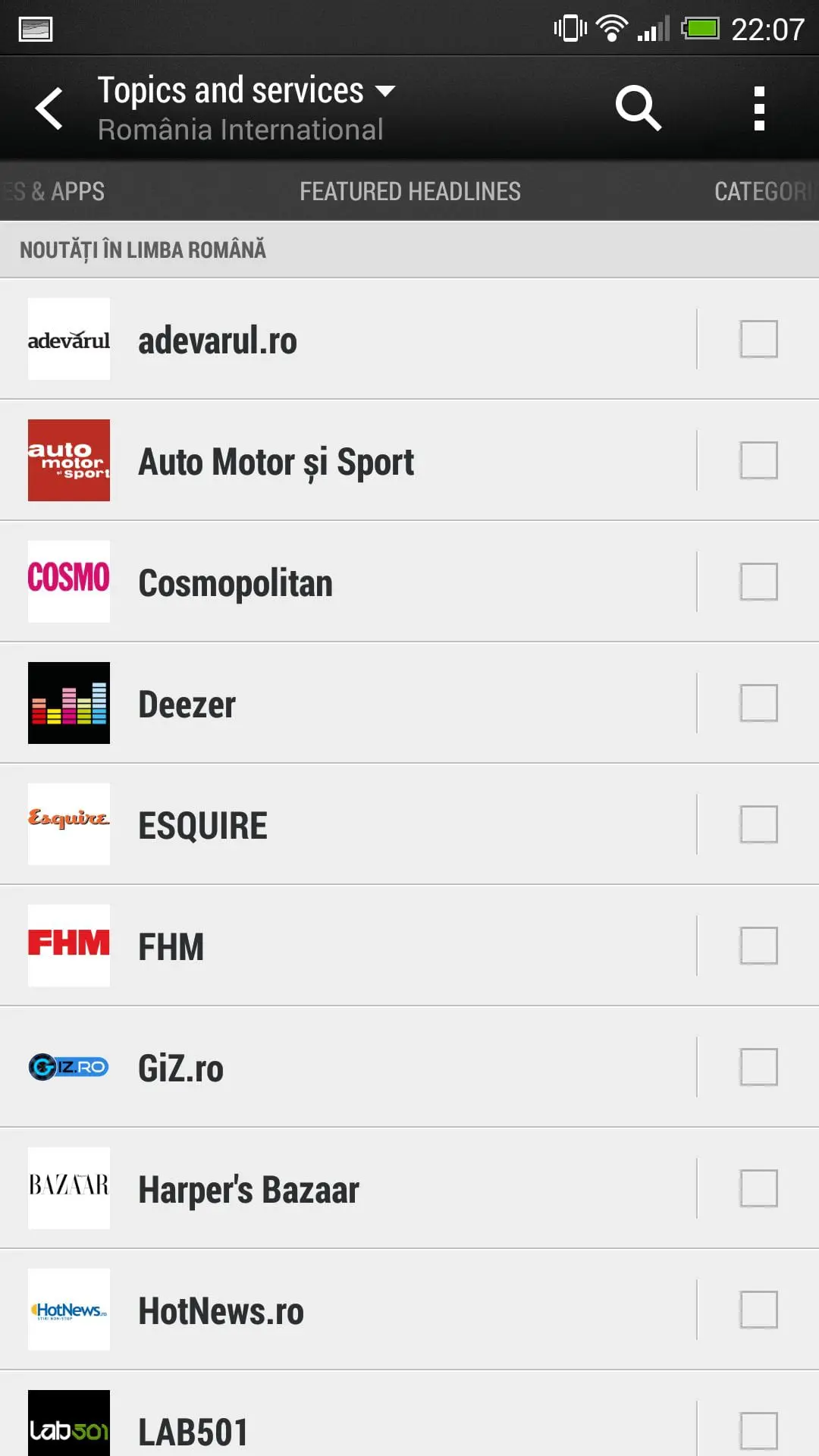This screenshot has width=819, height=1456.
Task: Open the search icon
Action: pyautogui.click(x=638, y=108)
